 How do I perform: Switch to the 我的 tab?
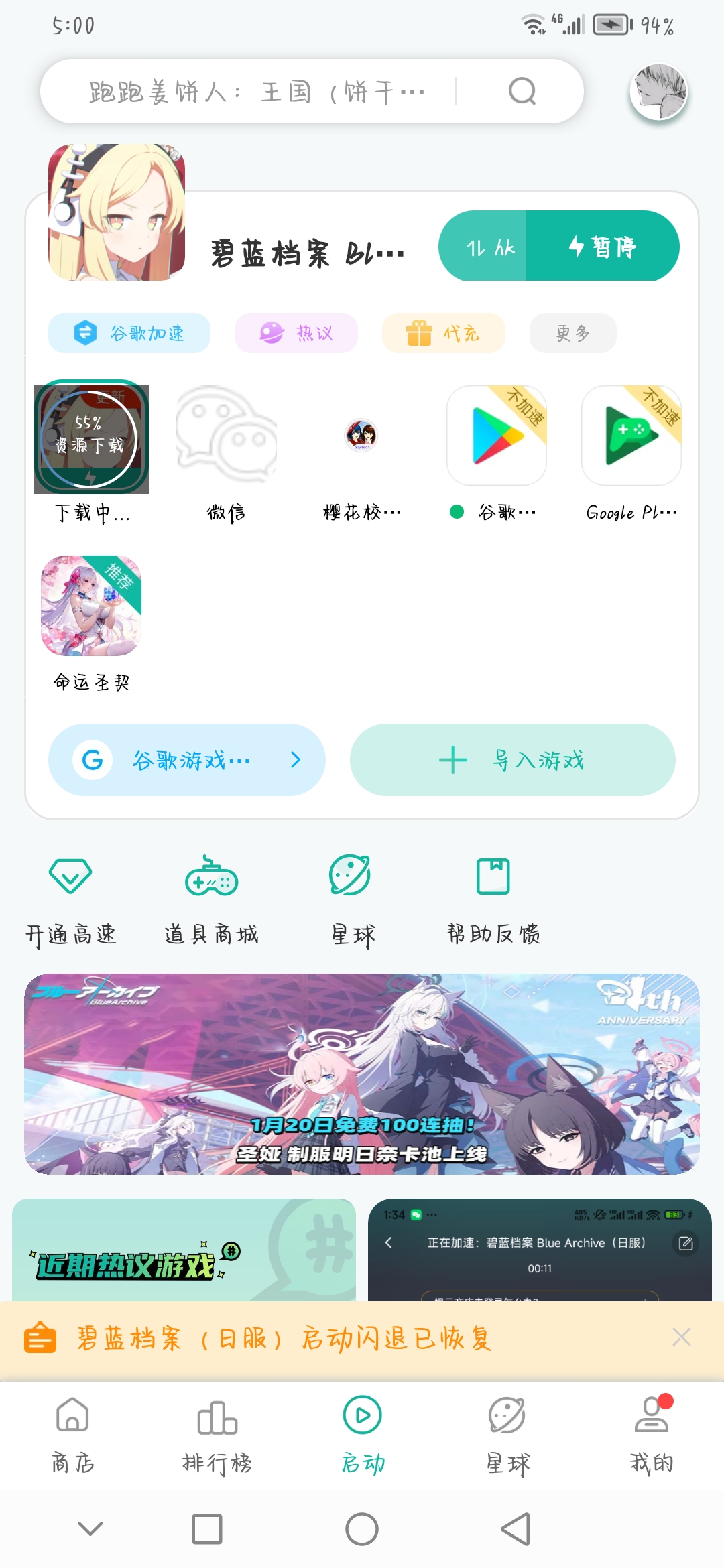tap(652, 1434)
